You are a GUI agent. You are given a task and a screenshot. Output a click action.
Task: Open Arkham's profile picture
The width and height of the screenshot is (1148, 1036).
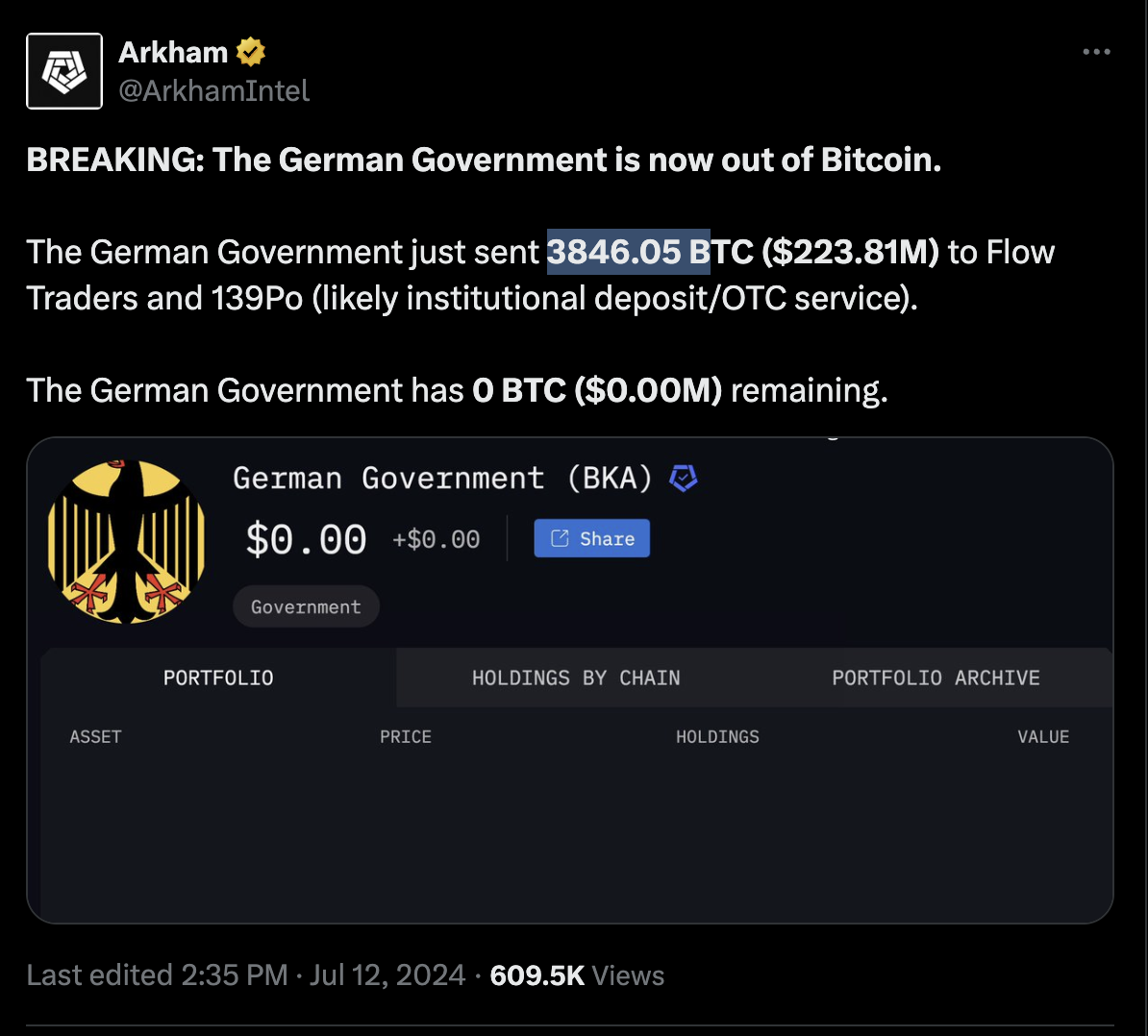[x=64, y=71]
